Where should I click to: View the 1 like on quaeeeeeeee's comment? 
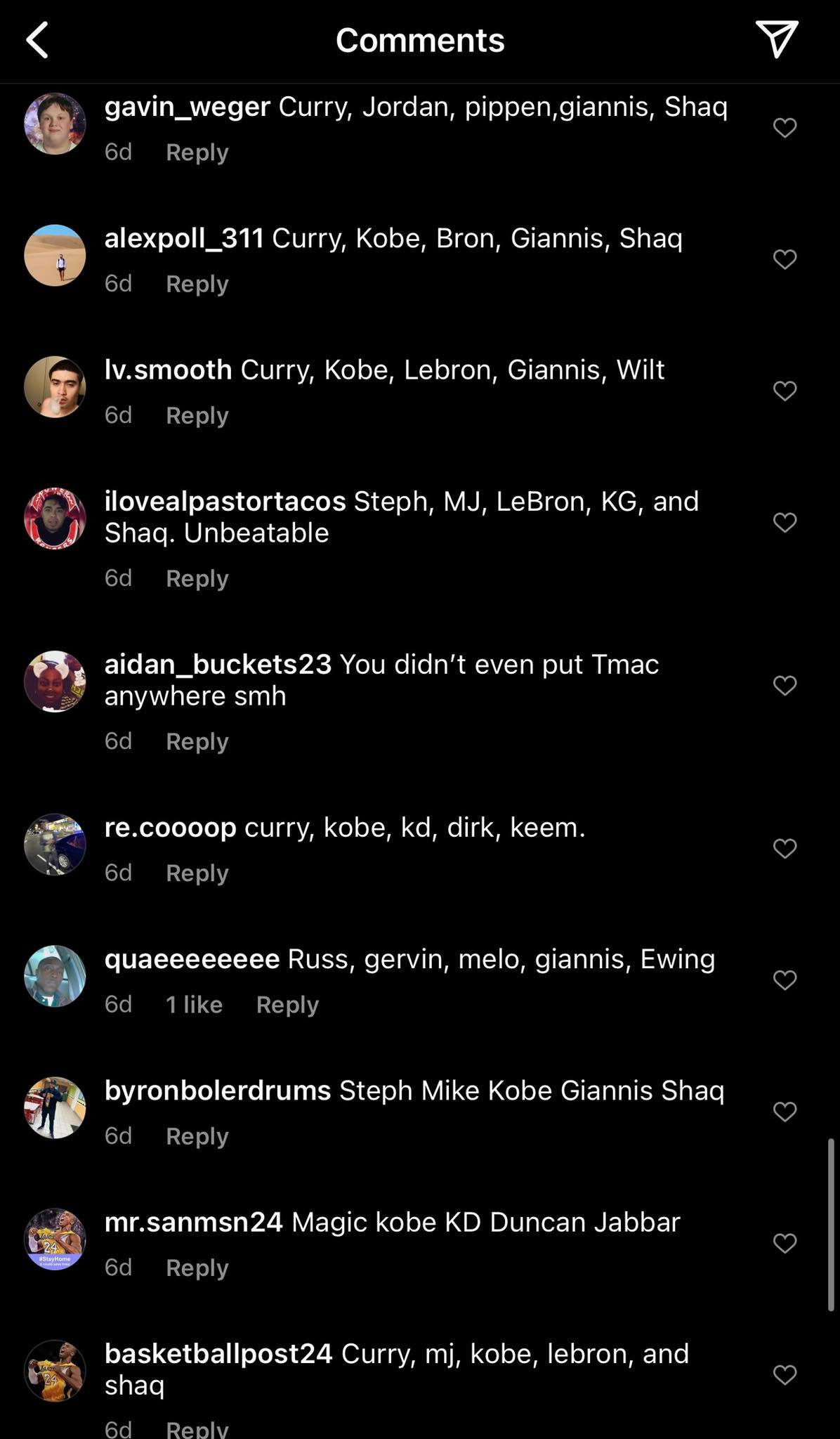click(194, 1005)
